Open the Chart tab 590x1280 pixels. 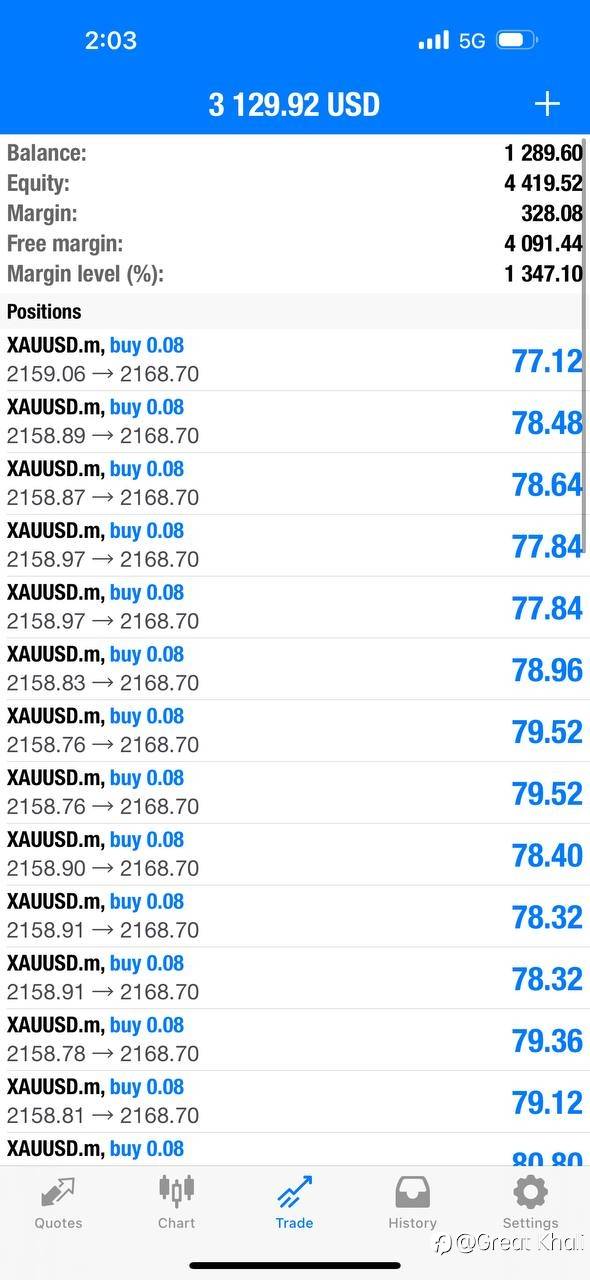[176, 1203]
